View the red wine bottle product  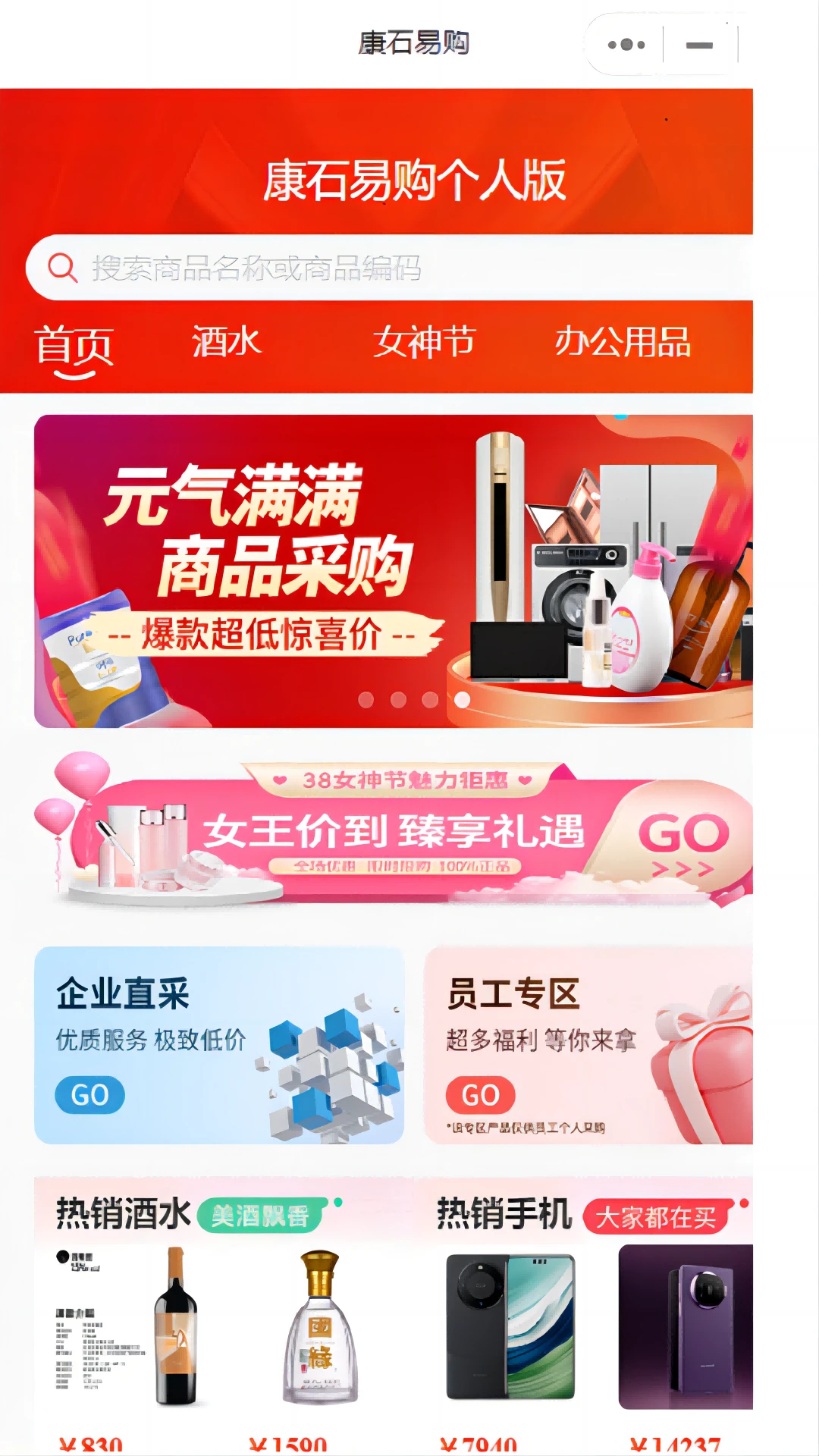tap(176, 1327)
